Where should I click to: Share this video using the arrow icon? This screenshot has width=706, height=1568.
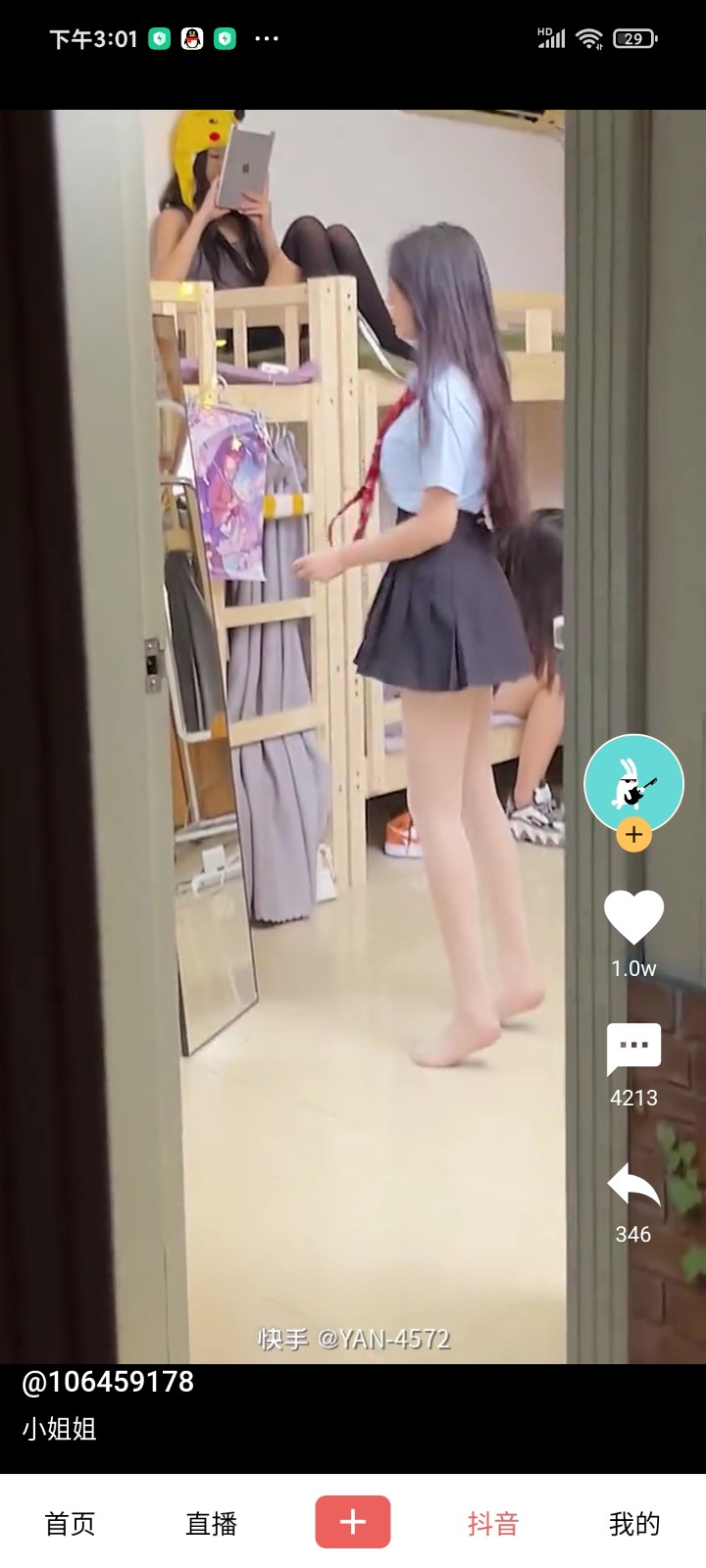coord(633,1187)
